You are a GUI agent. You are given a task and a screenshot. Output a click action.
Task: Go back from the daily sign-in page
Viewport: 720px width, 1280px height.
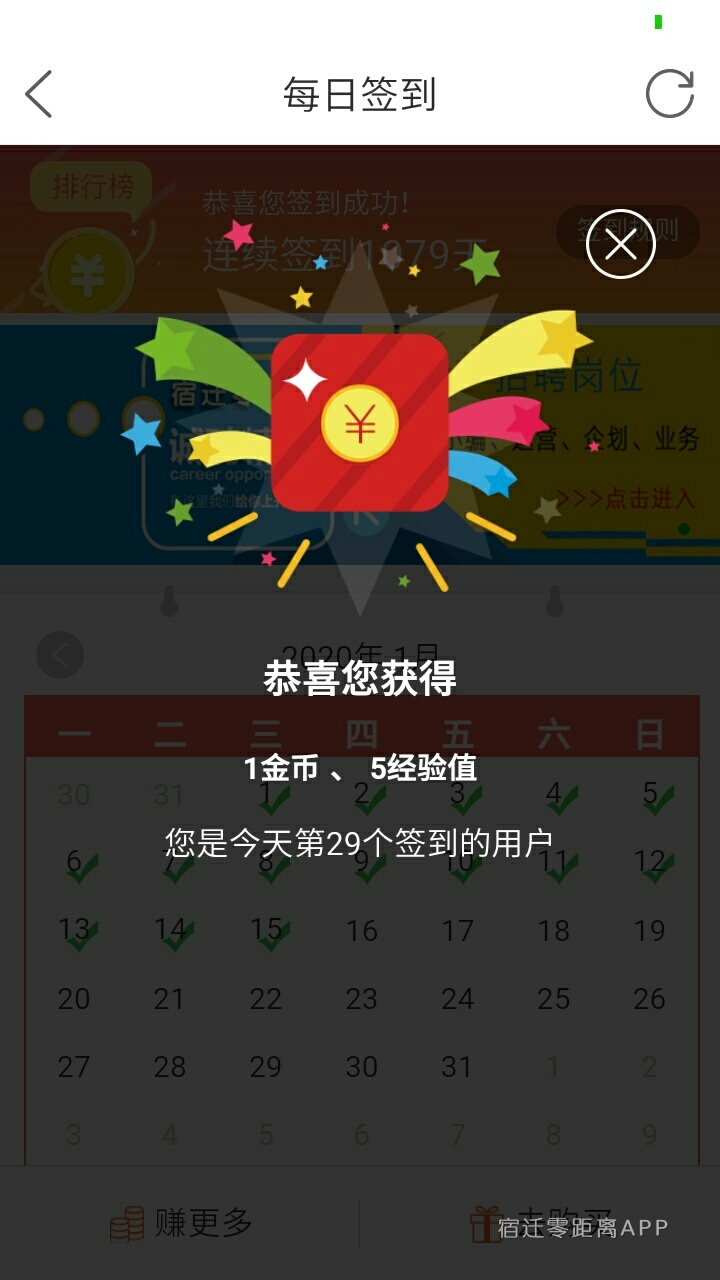pyautogui.click(x=39, y=95)
